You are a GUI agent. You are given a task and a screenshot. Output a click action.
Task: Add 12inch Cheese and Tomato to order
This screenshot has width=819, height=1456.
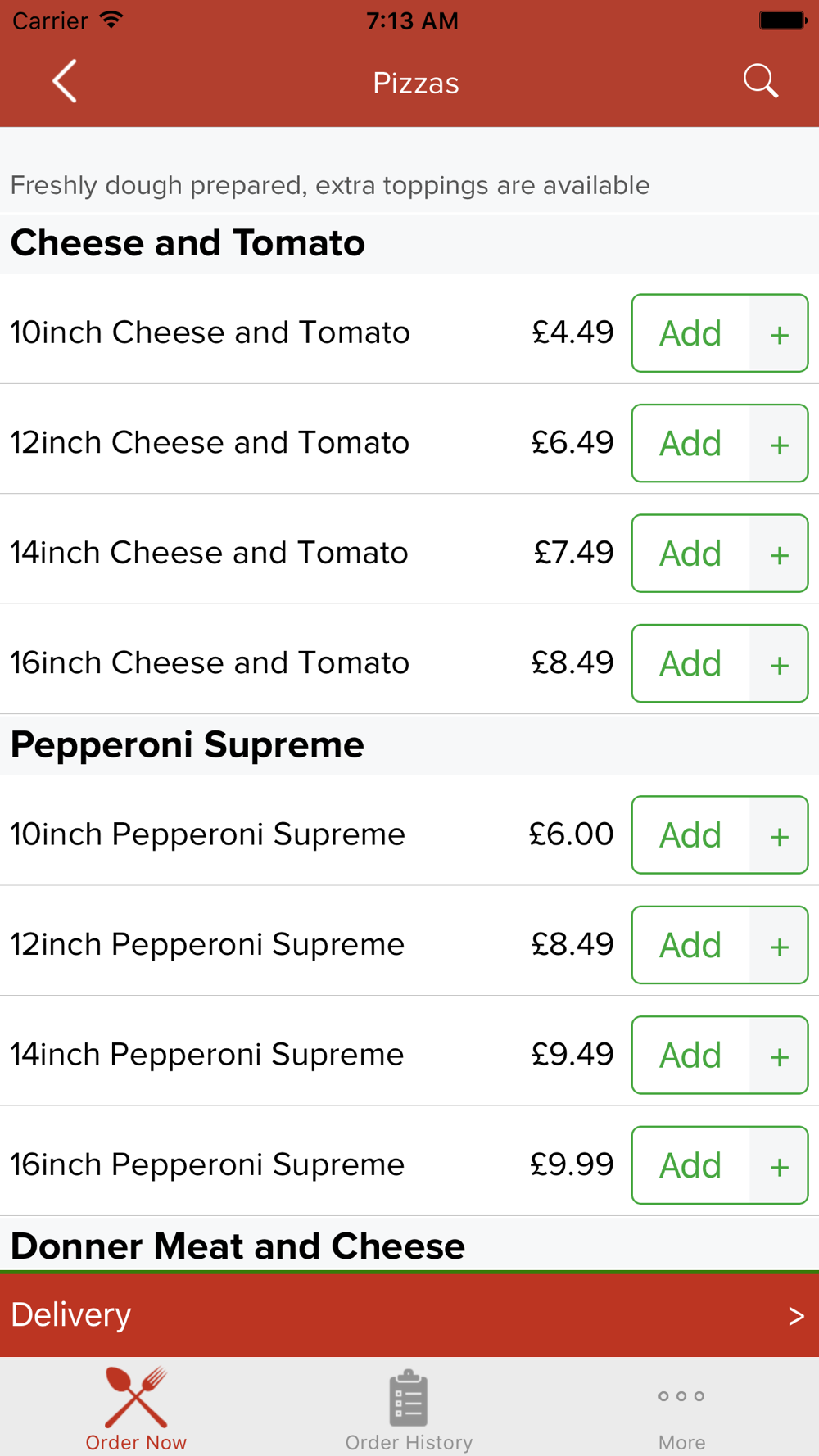(719, 443)
